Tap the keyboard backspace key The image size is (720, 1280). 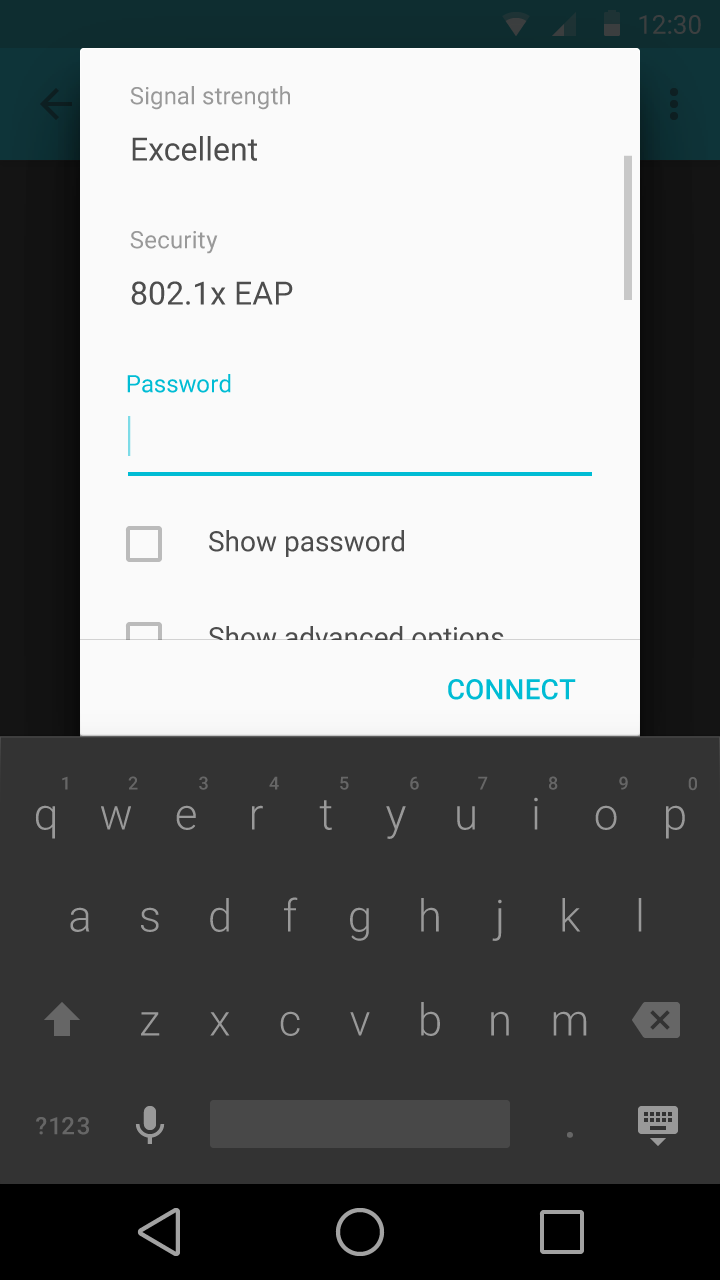(656, 1020)
